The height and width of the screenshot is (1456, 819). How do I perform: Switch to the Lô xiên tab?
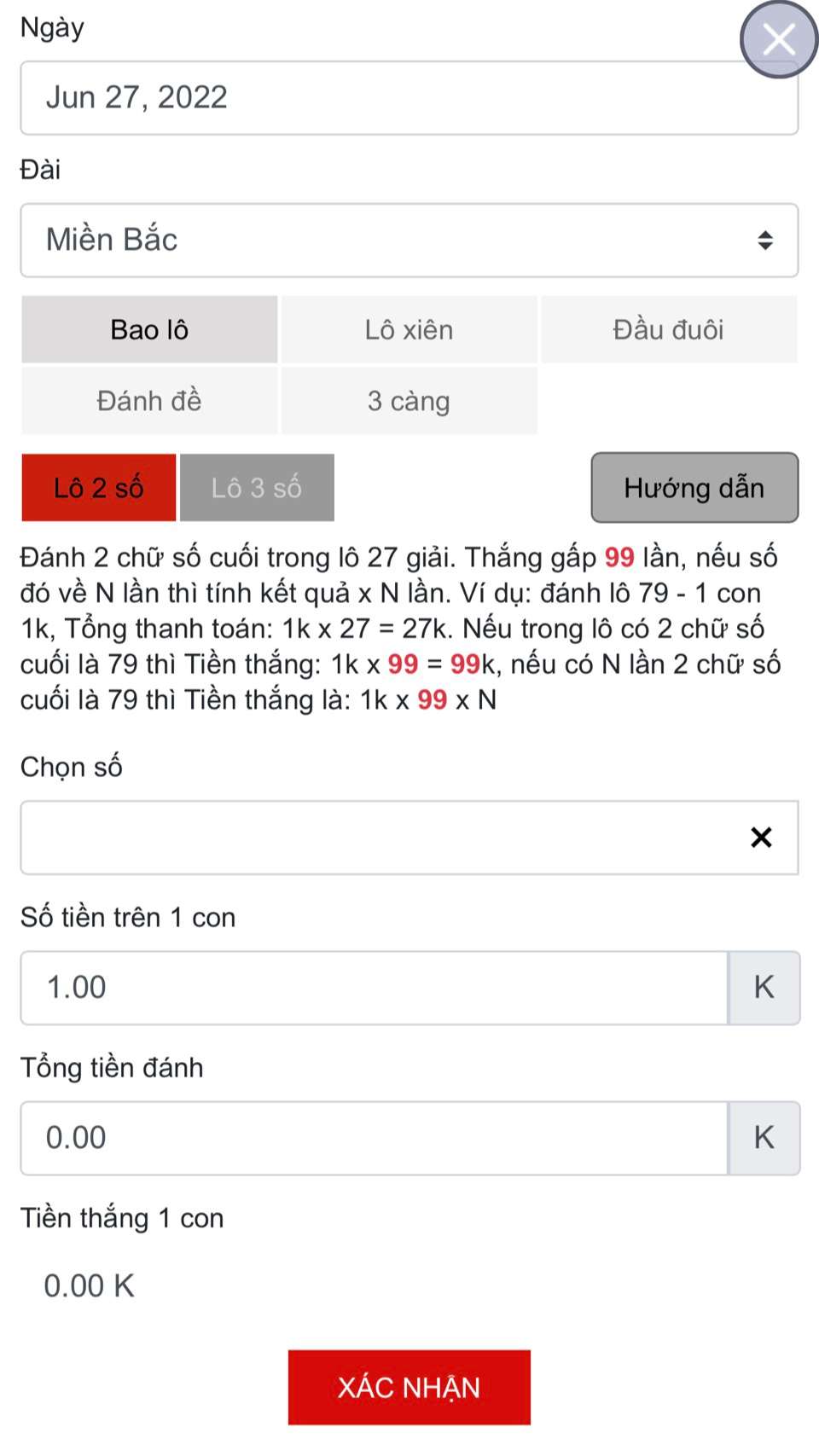point(409,330)
